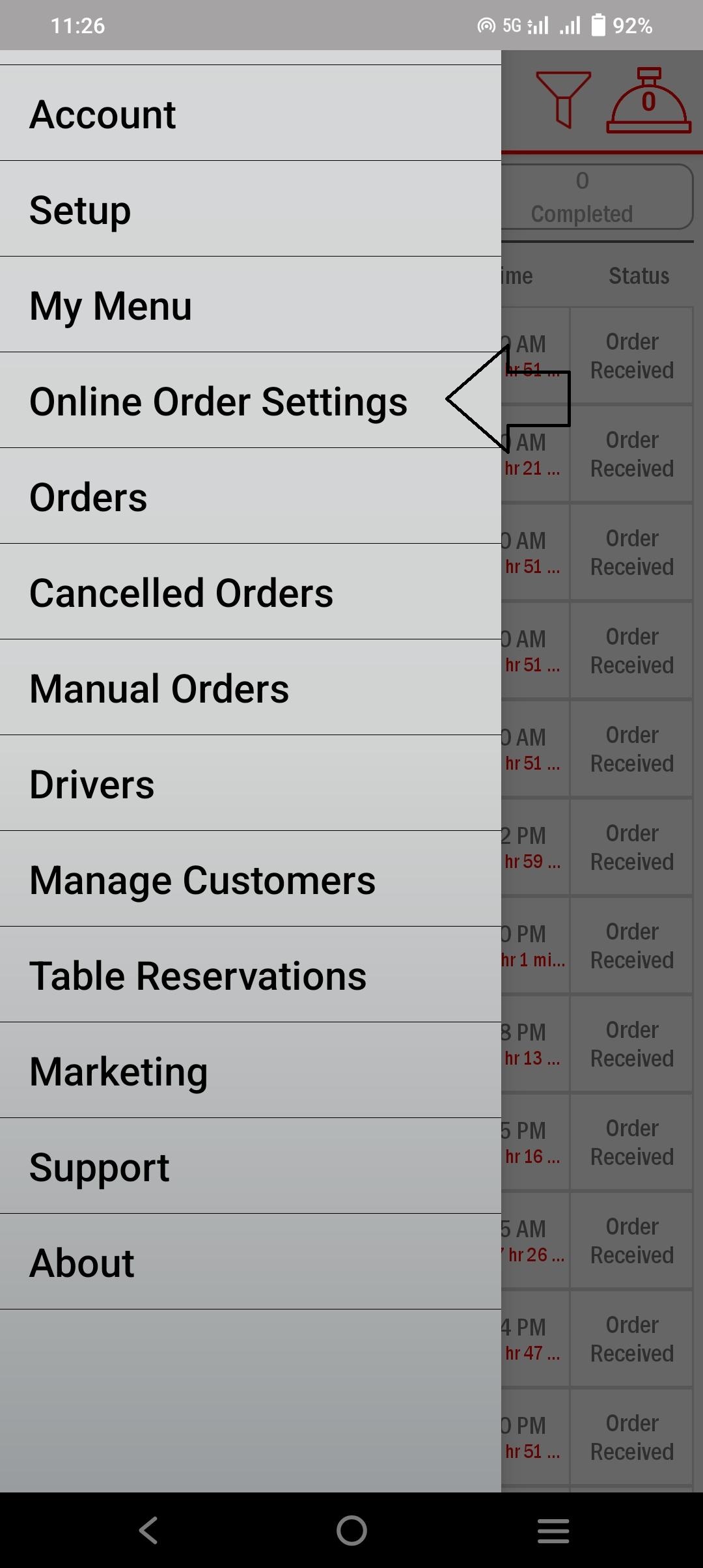Open Online Order Settings
Screen dimensions: 703x1568
pos(219,402)
